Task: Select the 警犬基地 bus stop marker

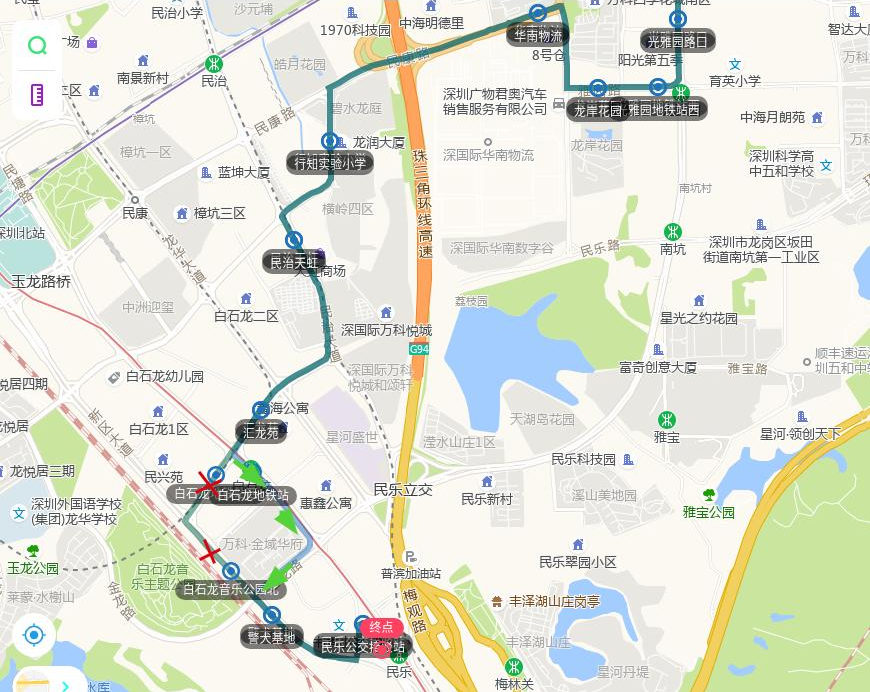Action: coord(271,615)
